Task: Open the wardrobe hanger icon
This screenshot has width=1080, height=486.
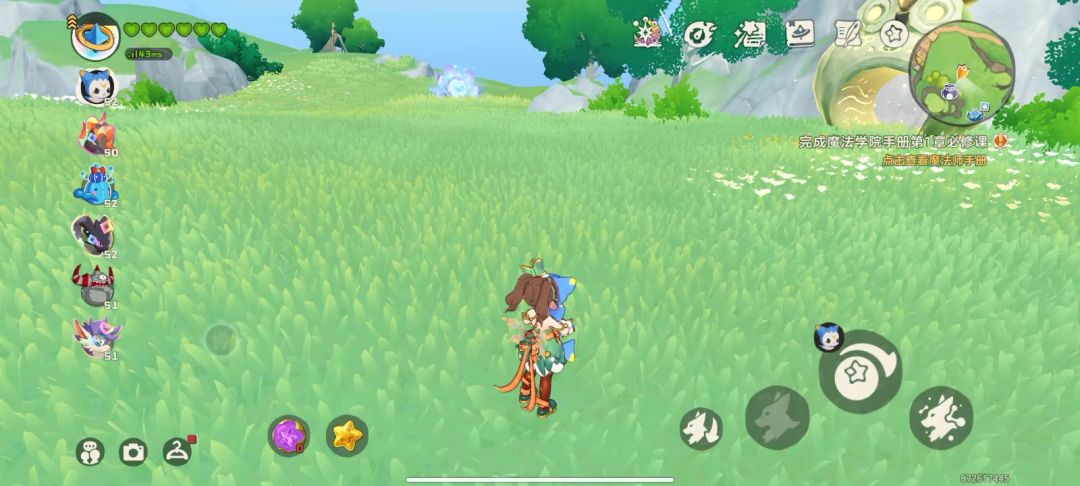Action: pos(177,451)
